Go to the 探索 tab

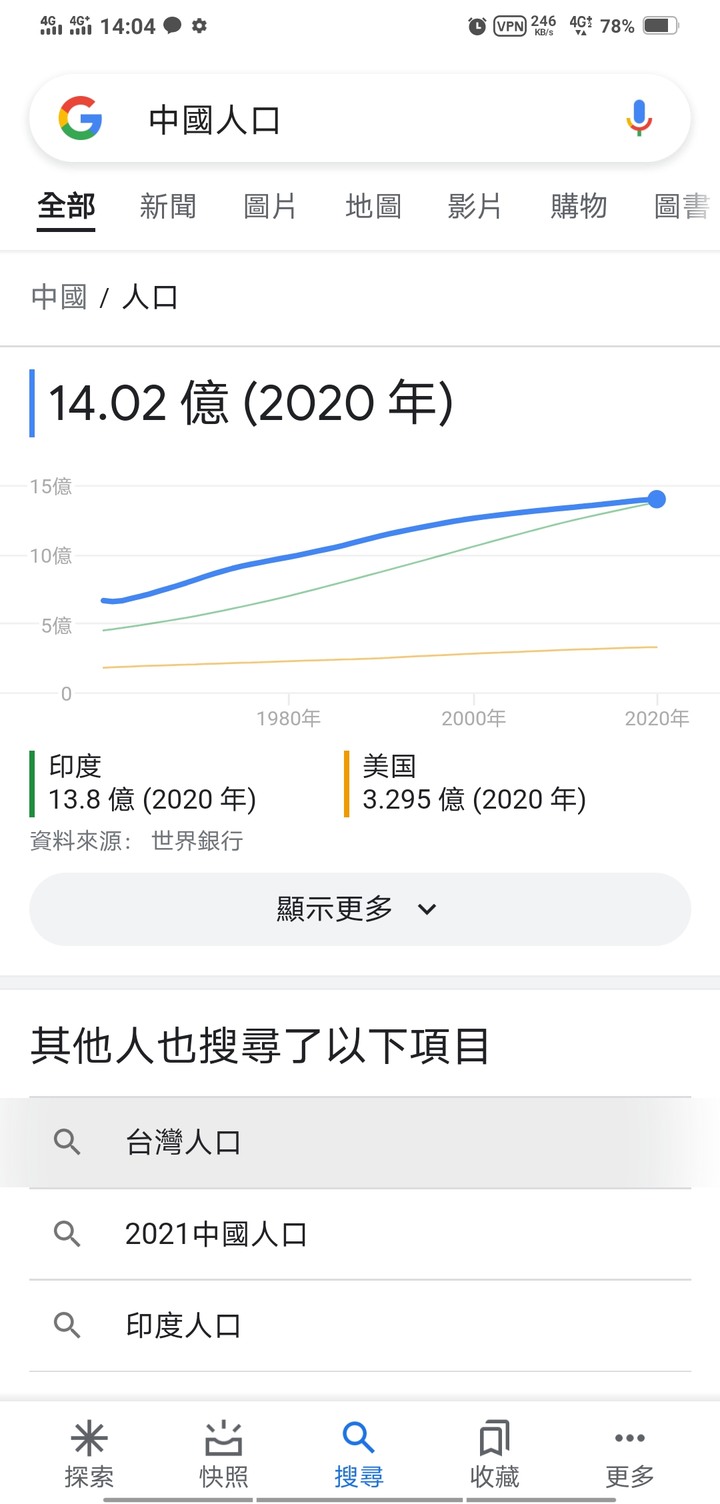pyautogui.click(x=89, y=1455)
